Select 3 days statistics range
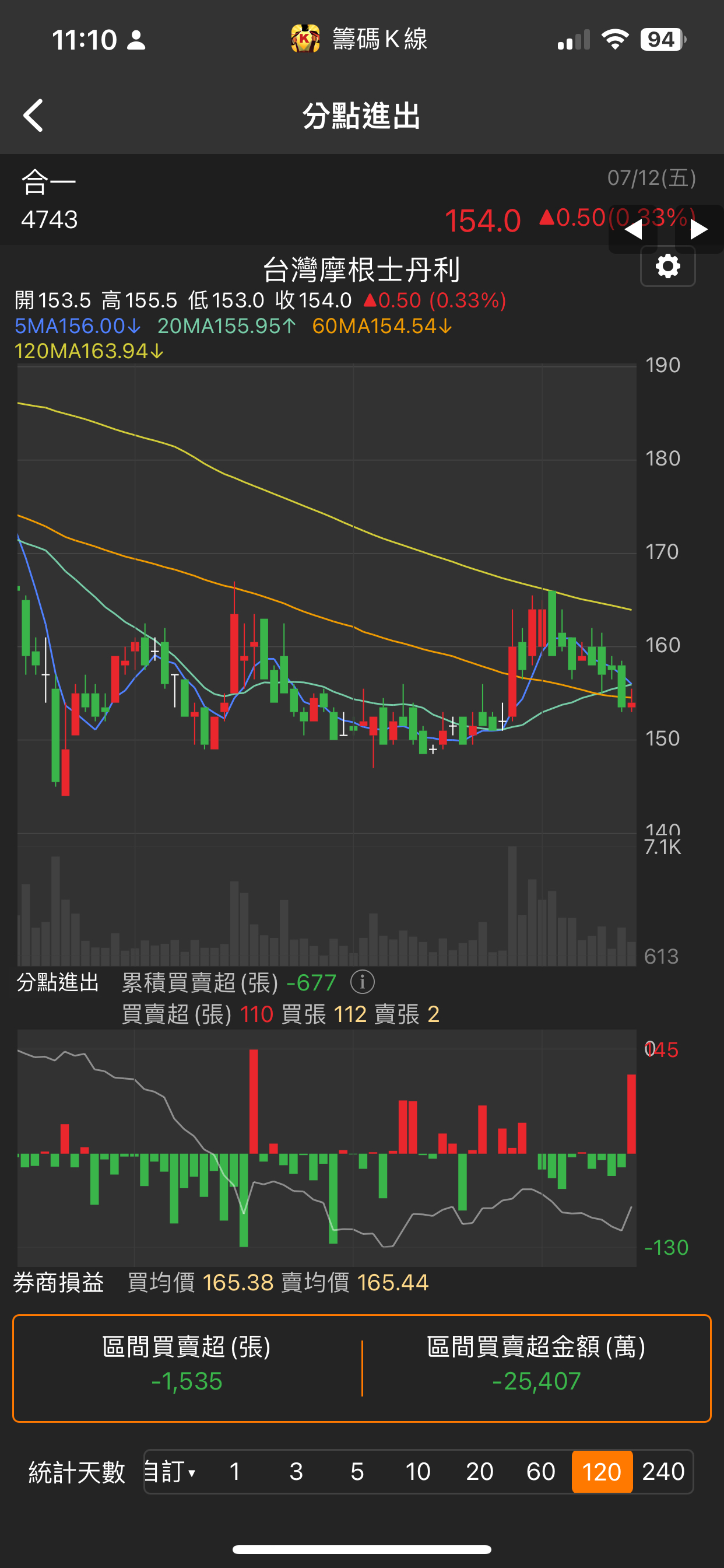This screenshot has height=1568, width=724. coord(296,1472)
